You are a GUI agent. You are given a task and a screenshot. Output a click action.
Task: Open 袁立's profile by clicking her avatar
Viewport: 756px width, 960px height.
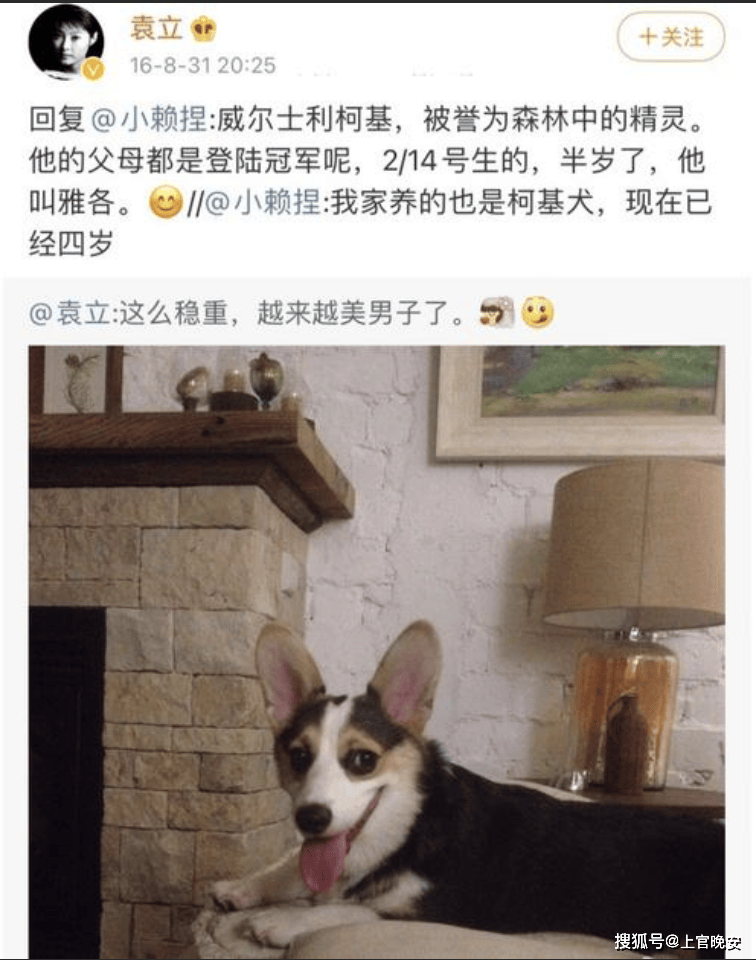(66, 44)
